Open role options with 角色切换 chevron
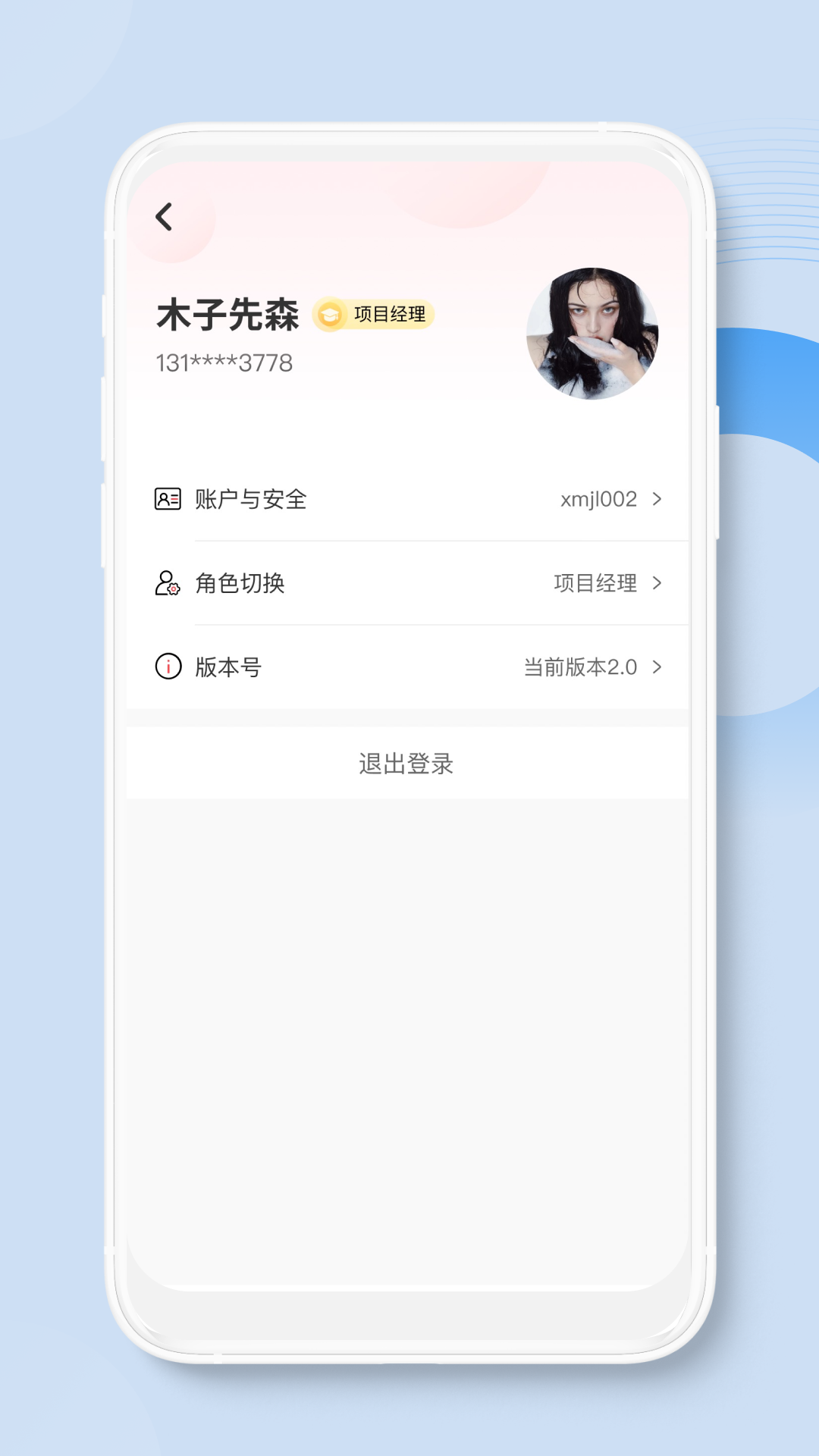 click(659, 583)
